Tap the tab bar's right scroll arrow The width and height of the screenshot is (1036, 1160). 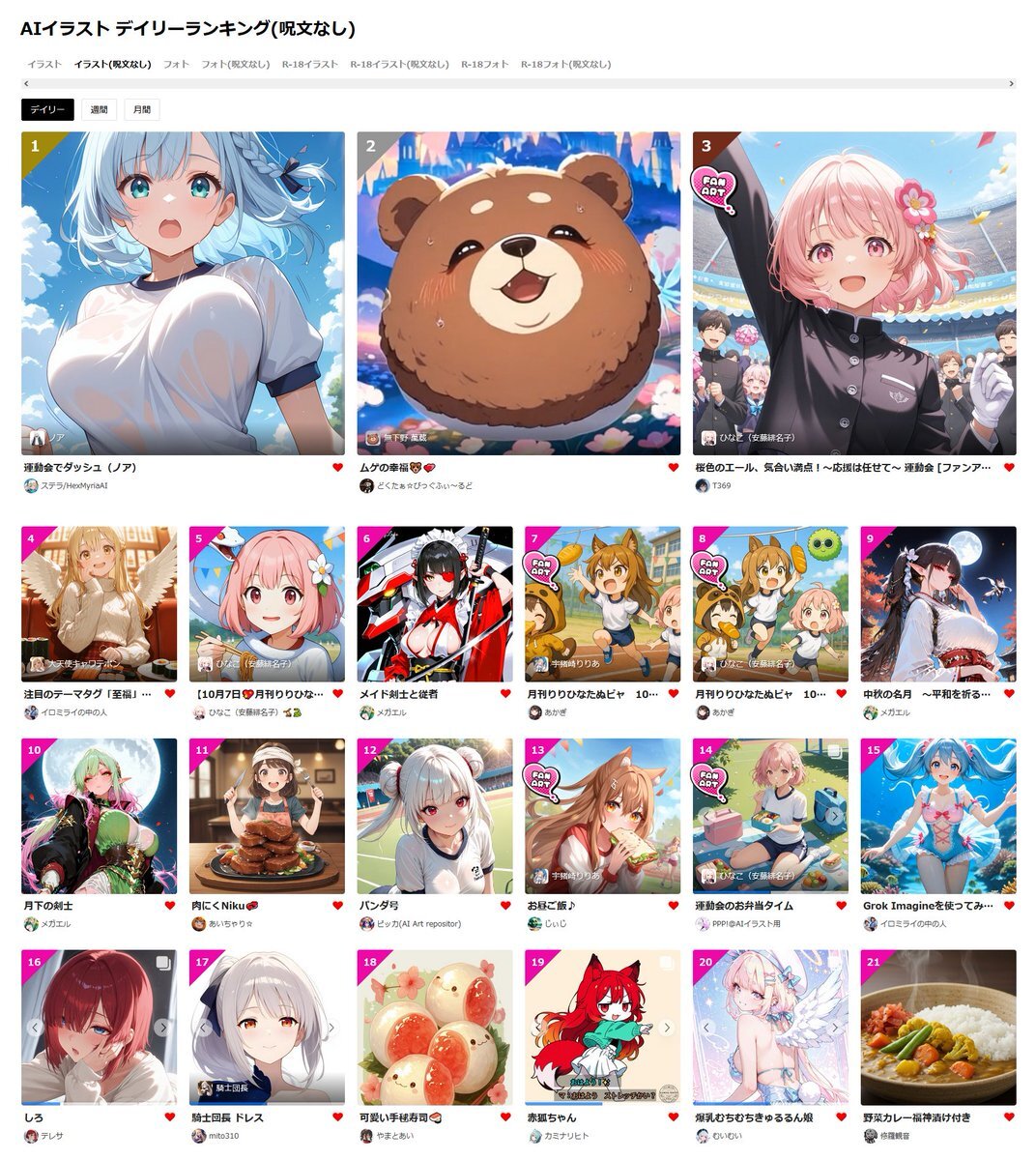[x=1012, y=84]
